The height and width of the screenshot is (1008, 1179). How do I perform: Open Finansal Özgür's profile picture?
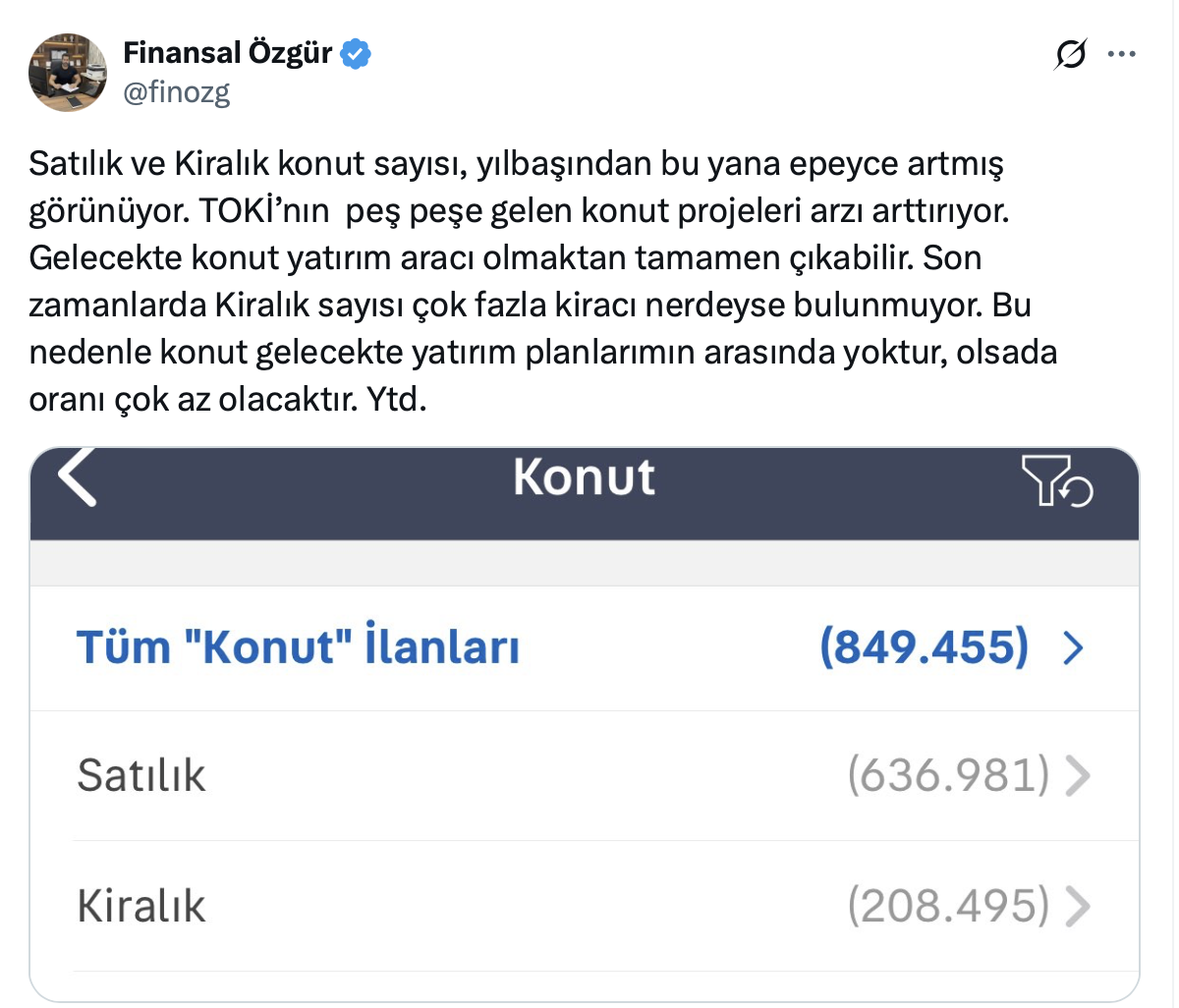pos(68,72)
